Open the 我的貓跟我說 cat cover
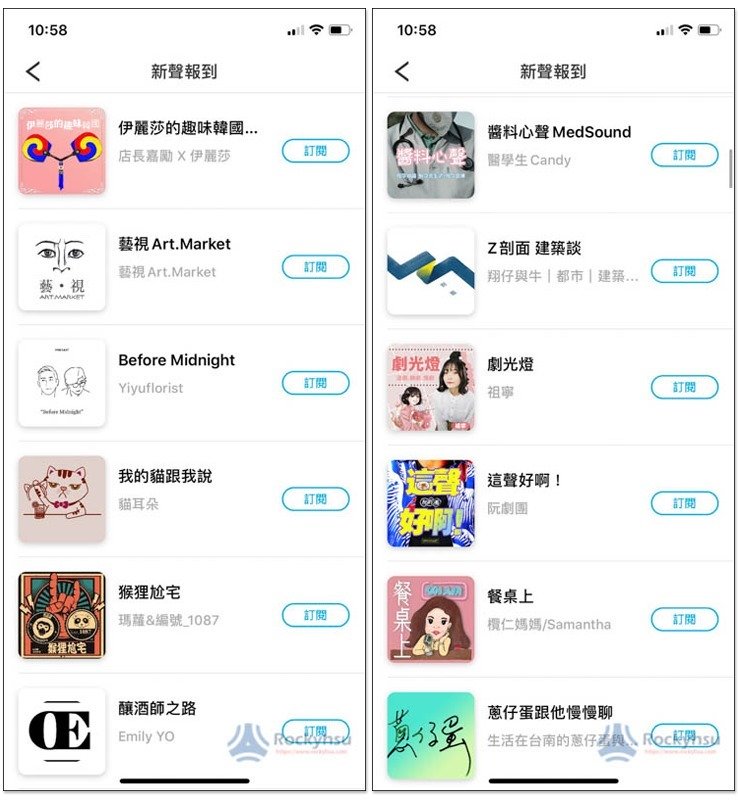This screenshot has width=738, height=800. pos(62,499)
